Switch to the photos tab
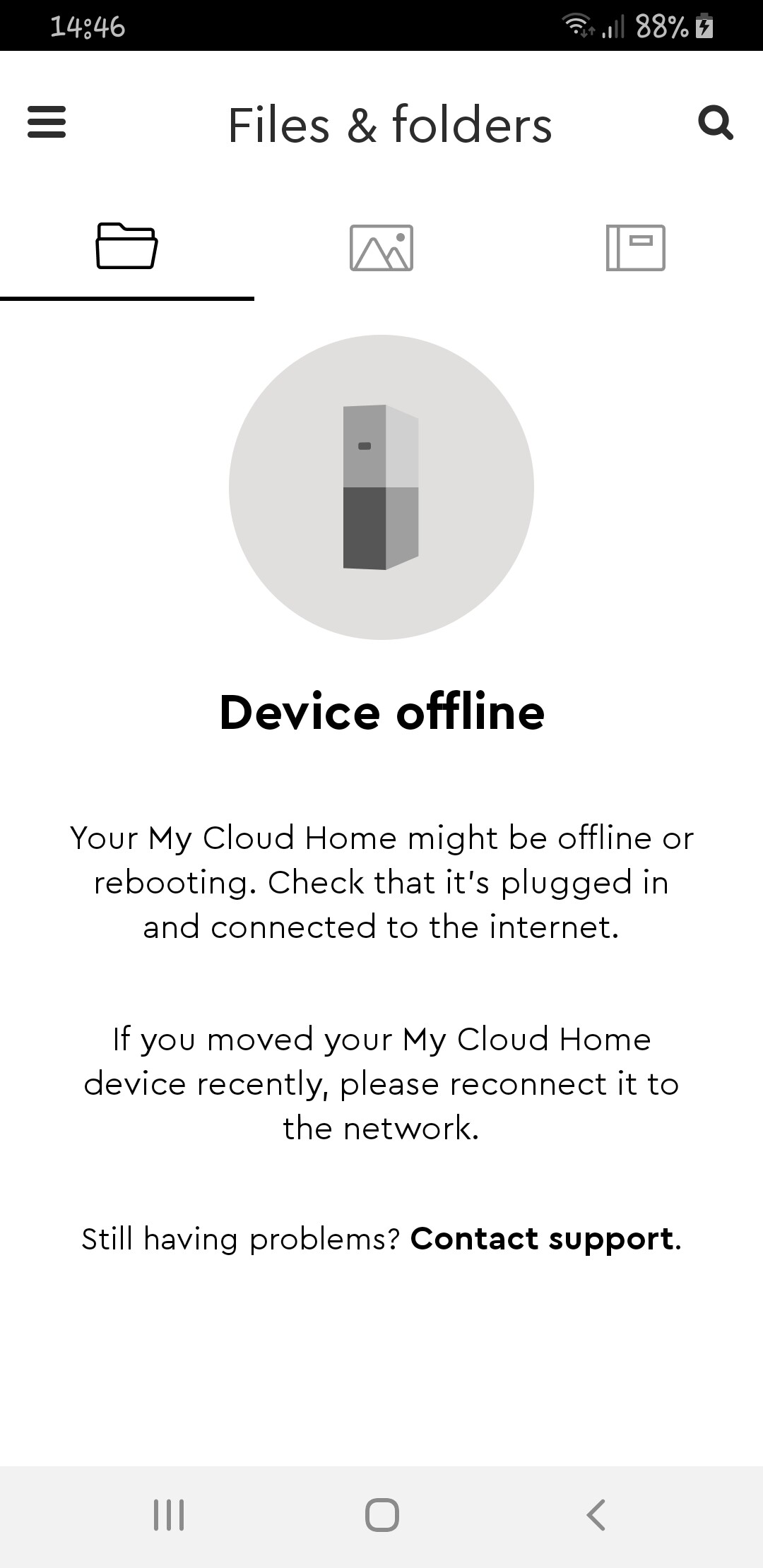Image resolution: width=763 pixels, height=1568 pixels. tap(381, 247)
